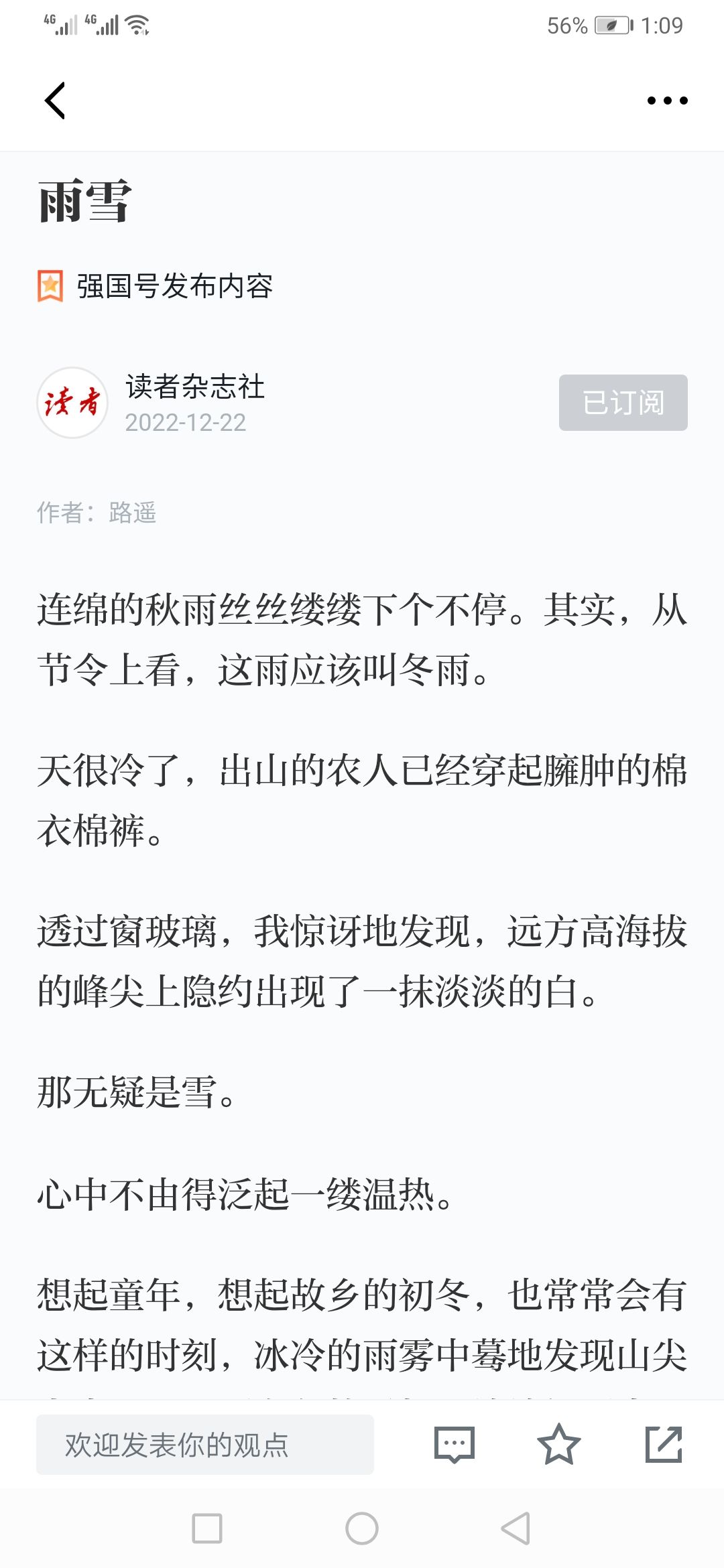Image resolution: width=724 pixels, height=1568 pixels.
Task: Open 读者杂志社 publisher profile avatar
Action: (72, 403)
